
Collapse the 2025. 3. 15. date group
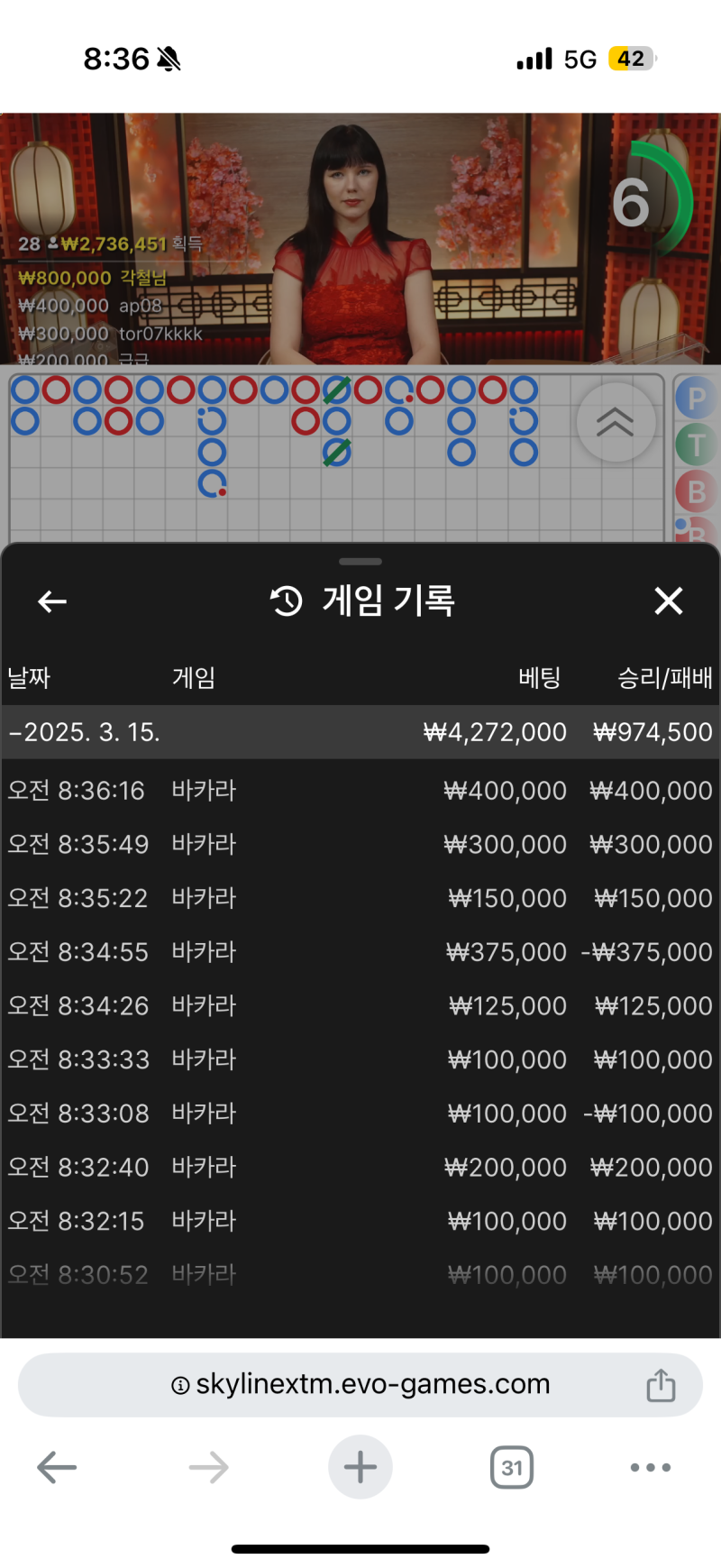click(x=86, y=732)
